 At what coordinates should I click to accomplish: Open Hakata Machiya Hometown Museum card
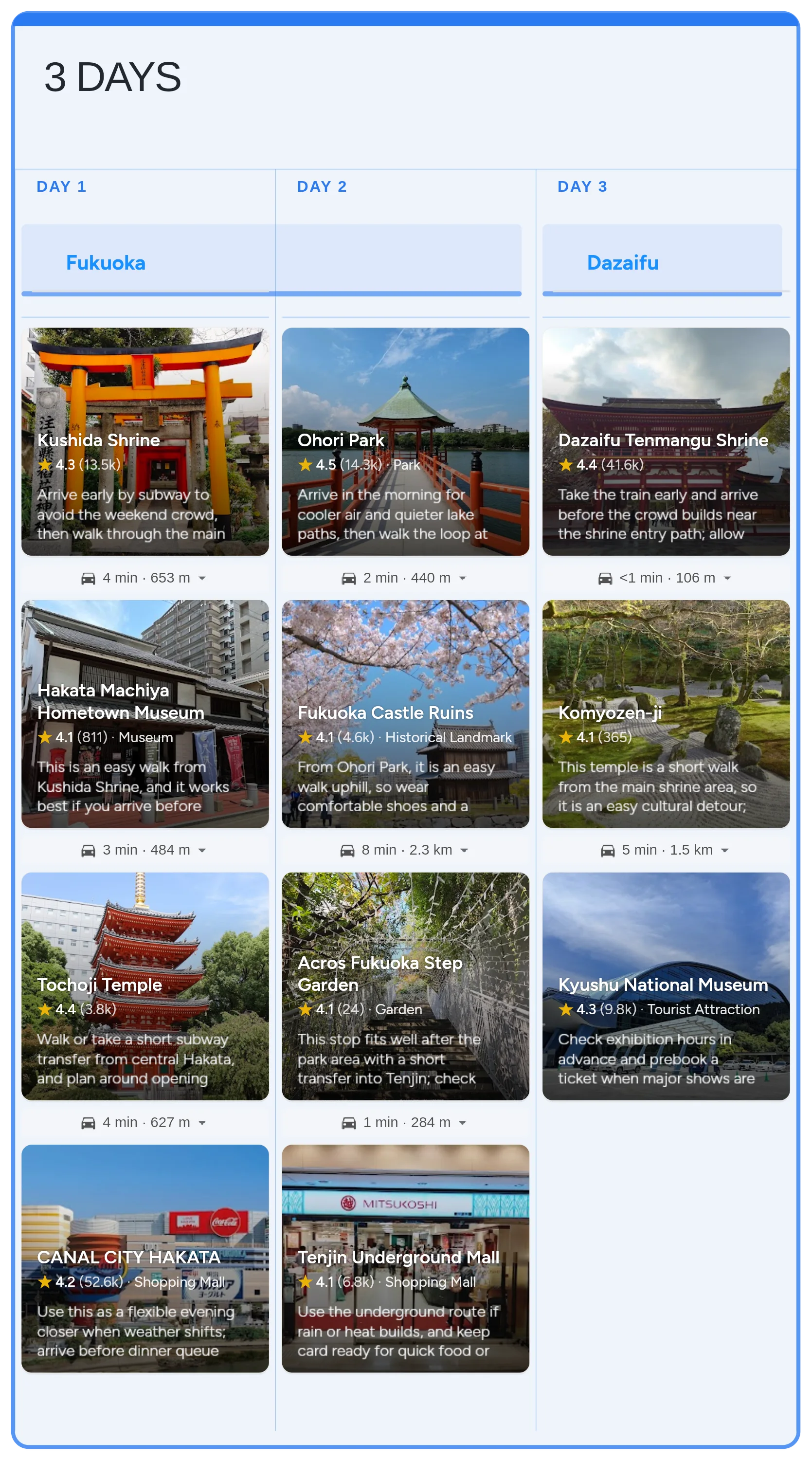145,713
